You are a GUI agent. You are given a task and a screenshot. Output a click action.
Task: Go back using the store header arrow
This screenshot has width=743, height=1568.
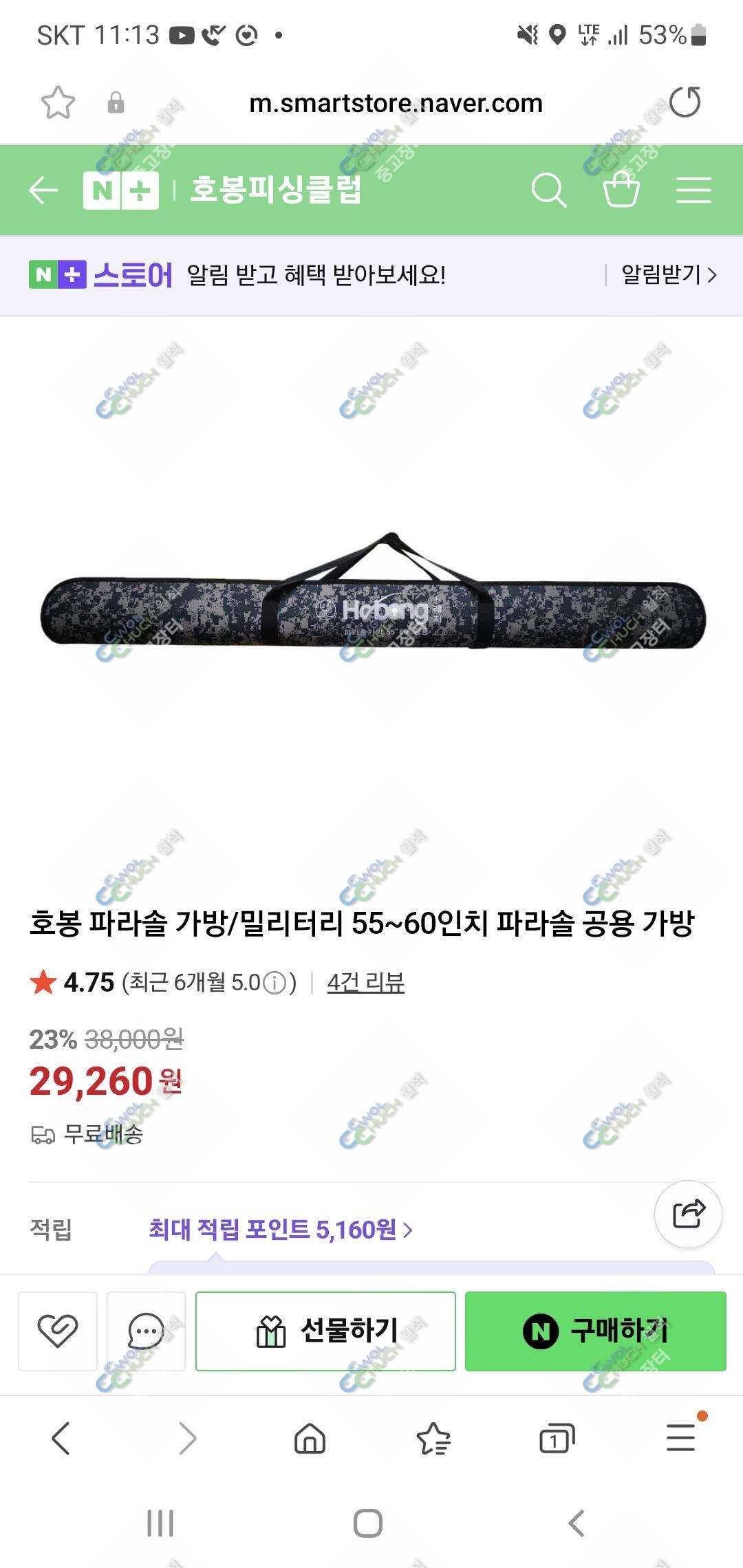43,190
